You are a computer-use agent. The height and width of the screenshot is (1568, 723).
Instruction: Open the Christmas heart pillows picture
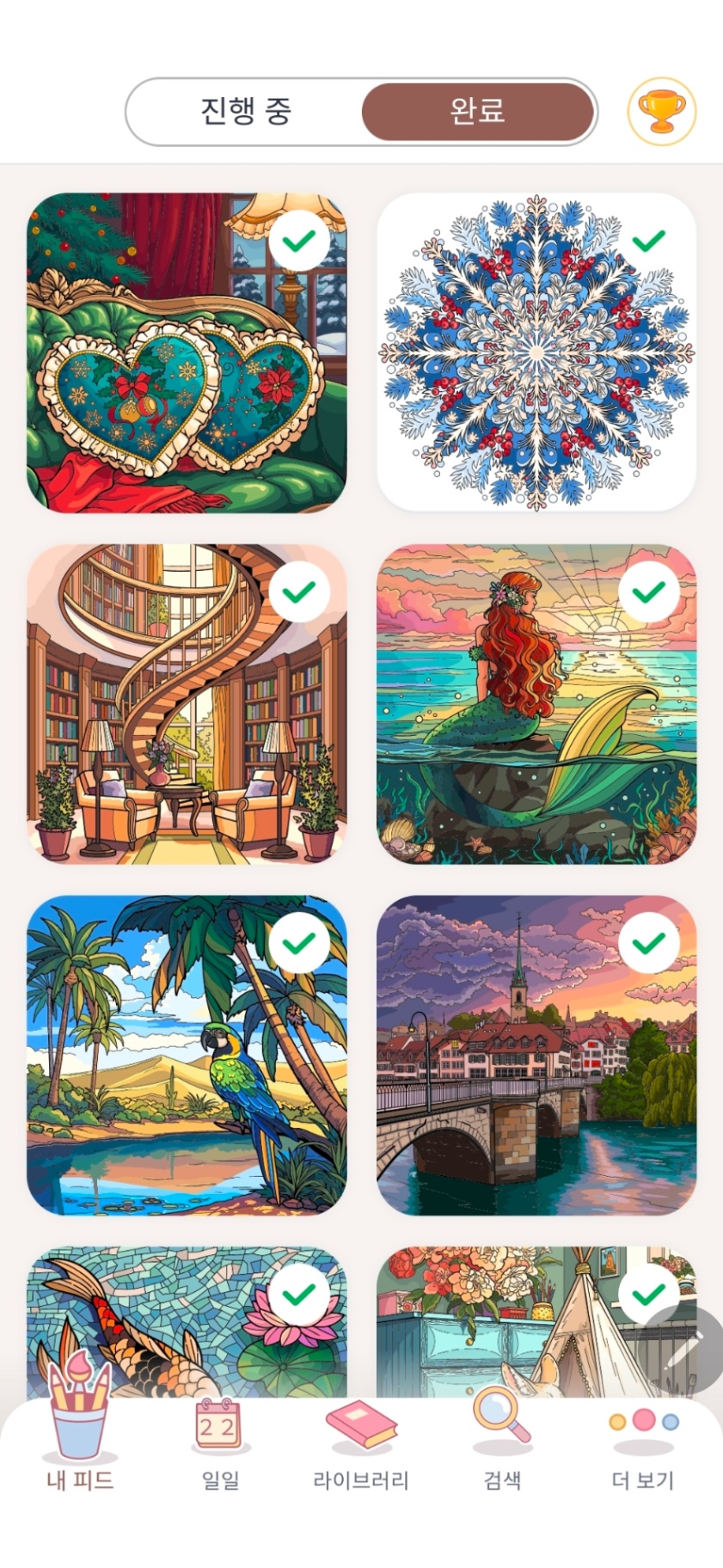[x=187, y=353]
